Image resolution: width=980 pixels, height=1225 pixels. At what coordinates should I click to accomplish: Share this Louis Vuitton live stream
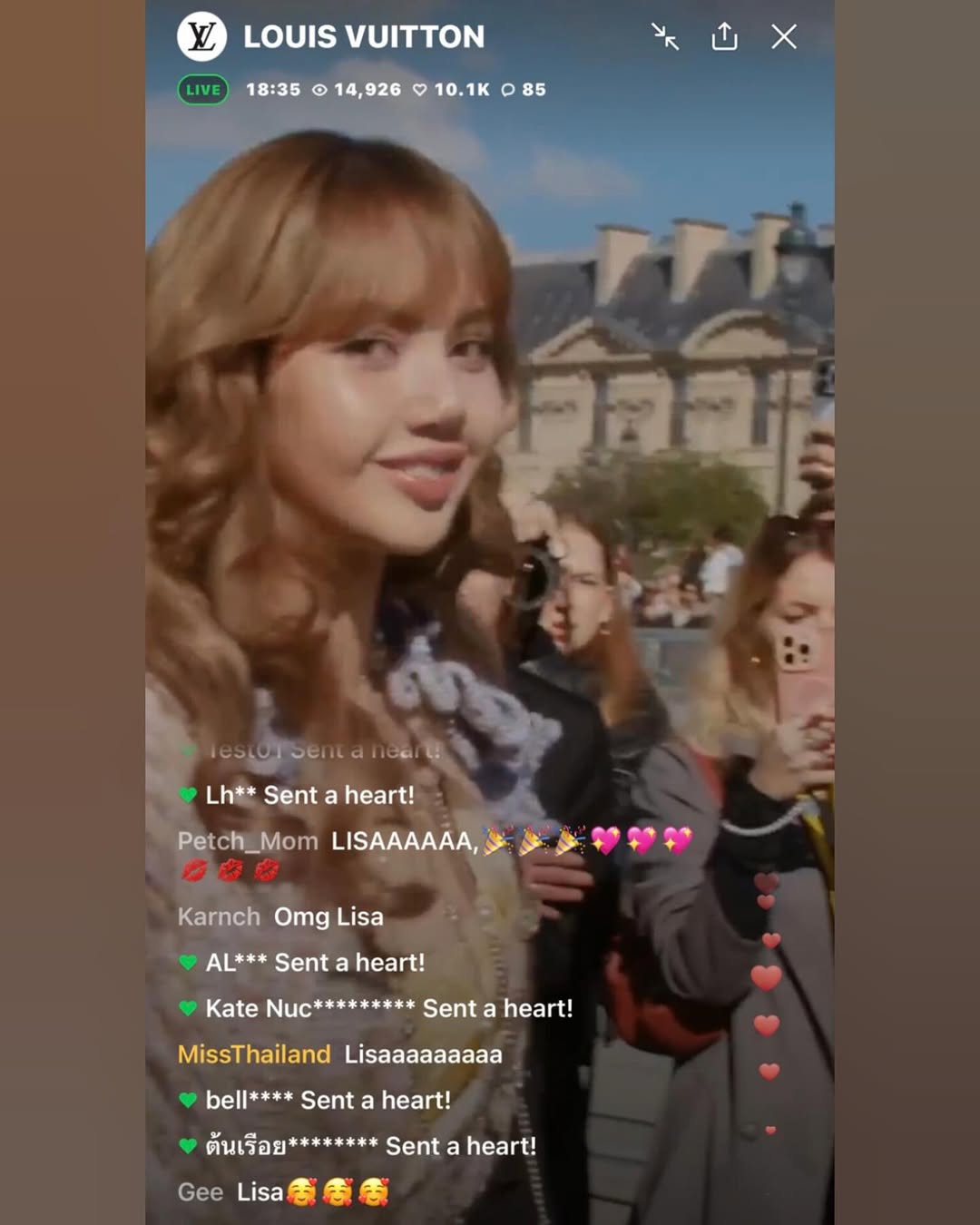coord(724,36)
